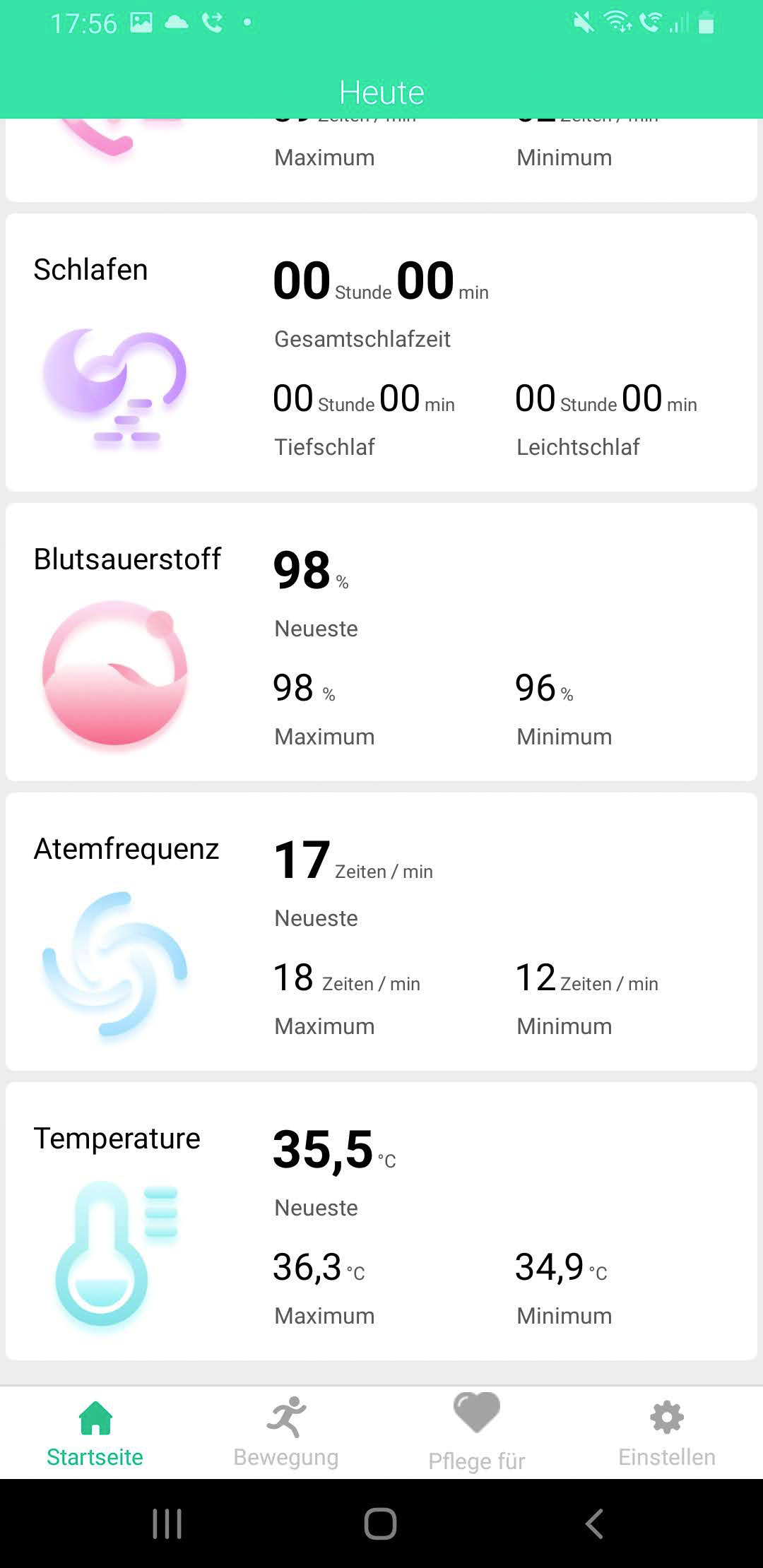Open the Atemfrequenz details card
763x1568 pixels.
[x=381, y=932]
